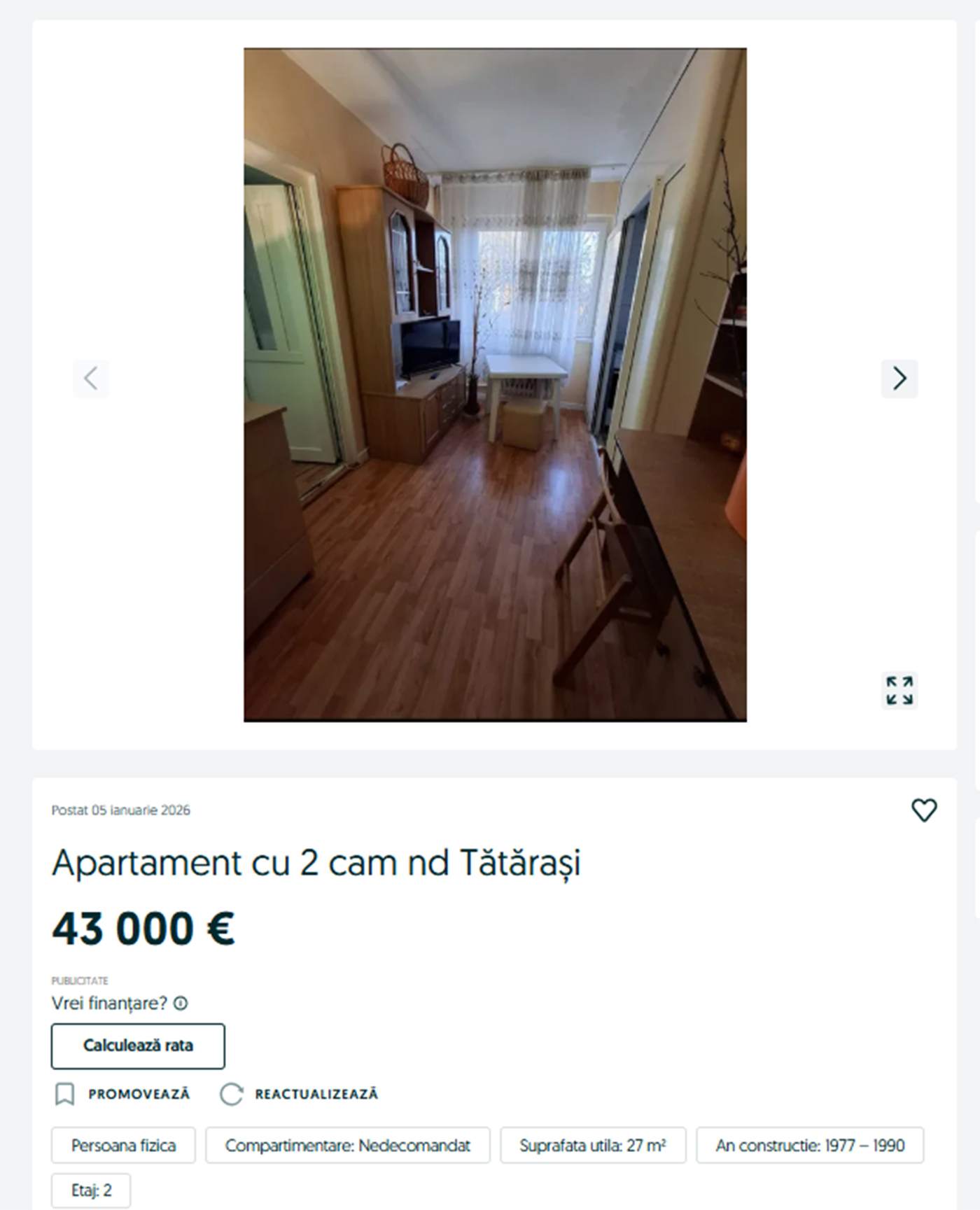Save the listing with the heart icon
This screenshot has height=1210, width=980.
click(923, 810)
